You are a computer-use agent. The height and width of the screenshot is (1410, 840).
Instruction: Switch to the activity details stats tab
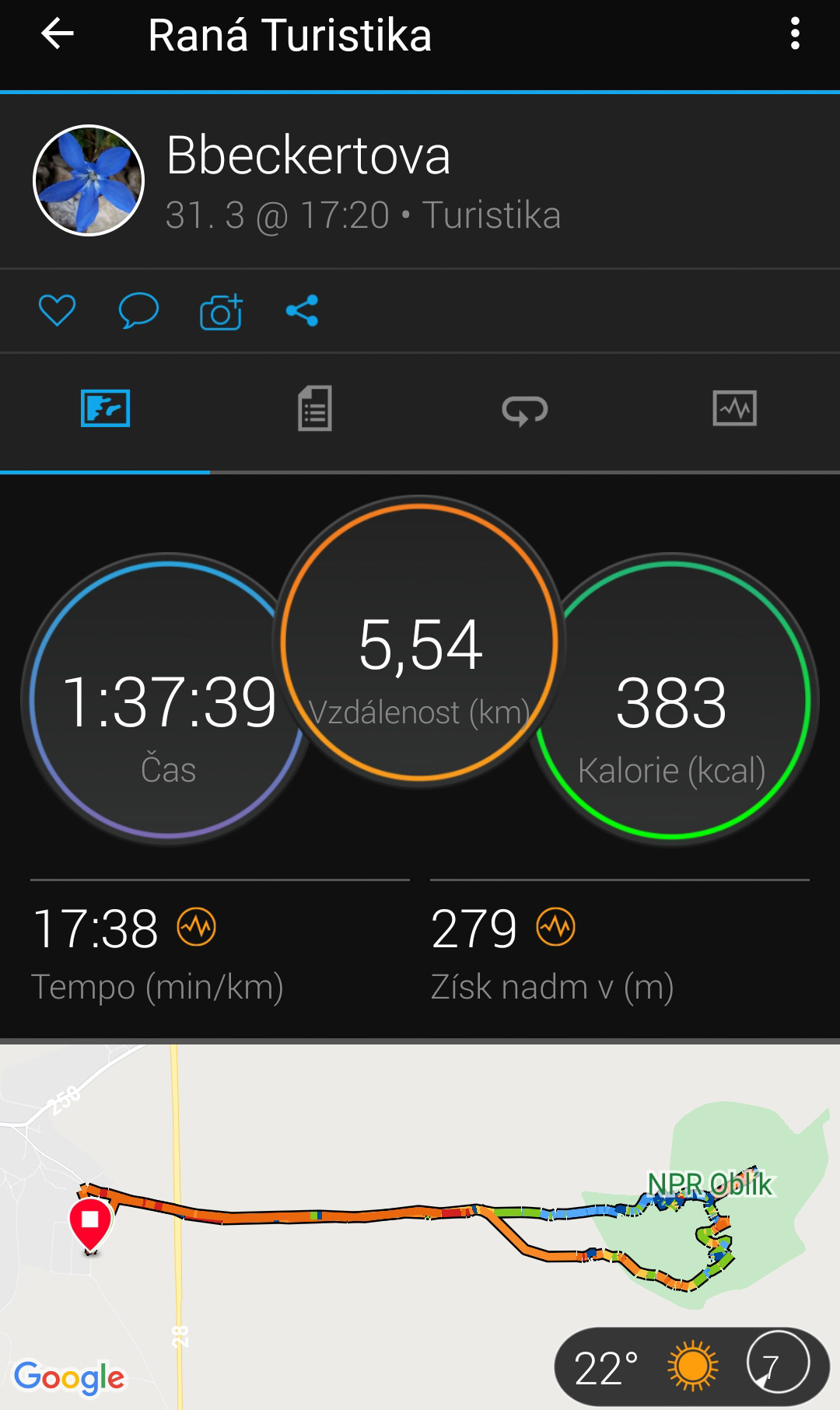coord(315,409)
